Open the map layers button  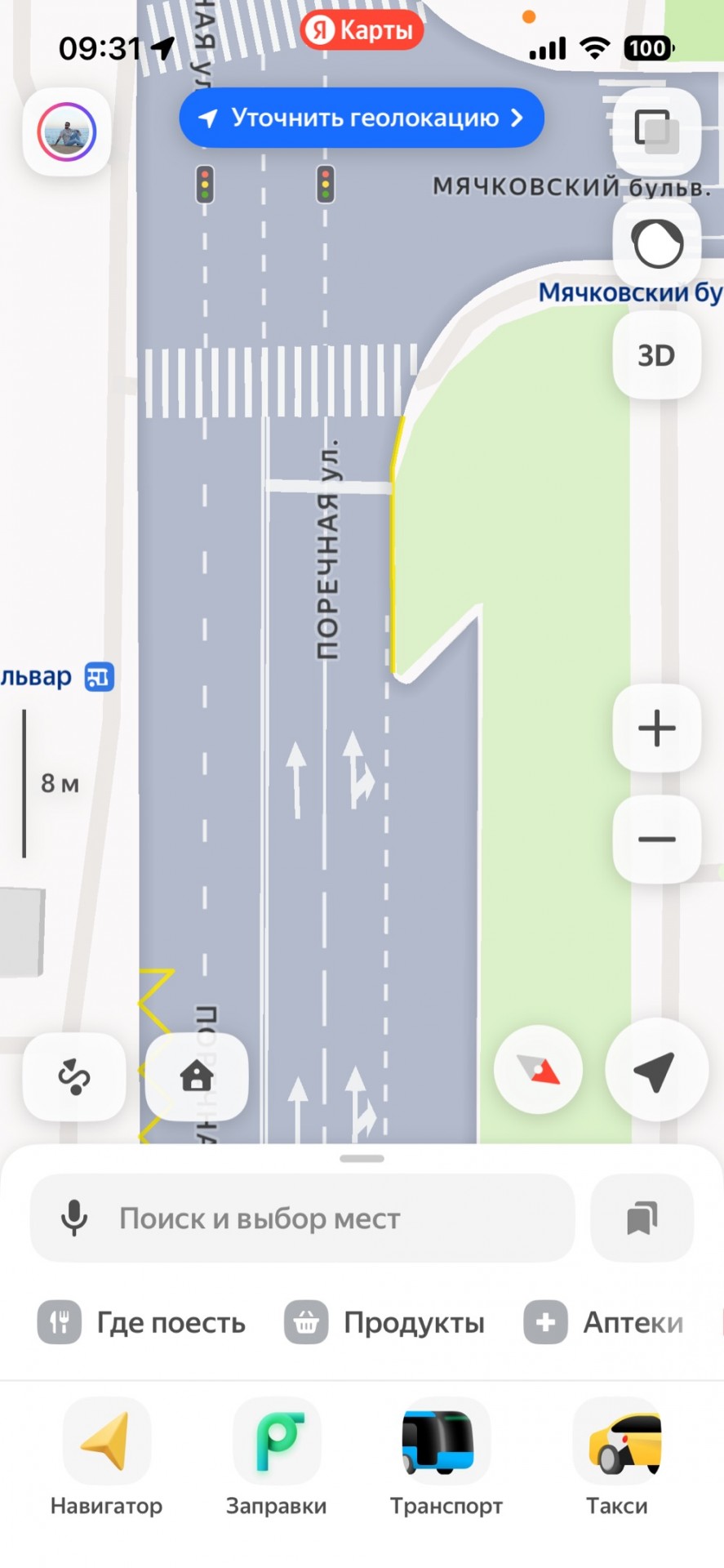coord(656,131)
